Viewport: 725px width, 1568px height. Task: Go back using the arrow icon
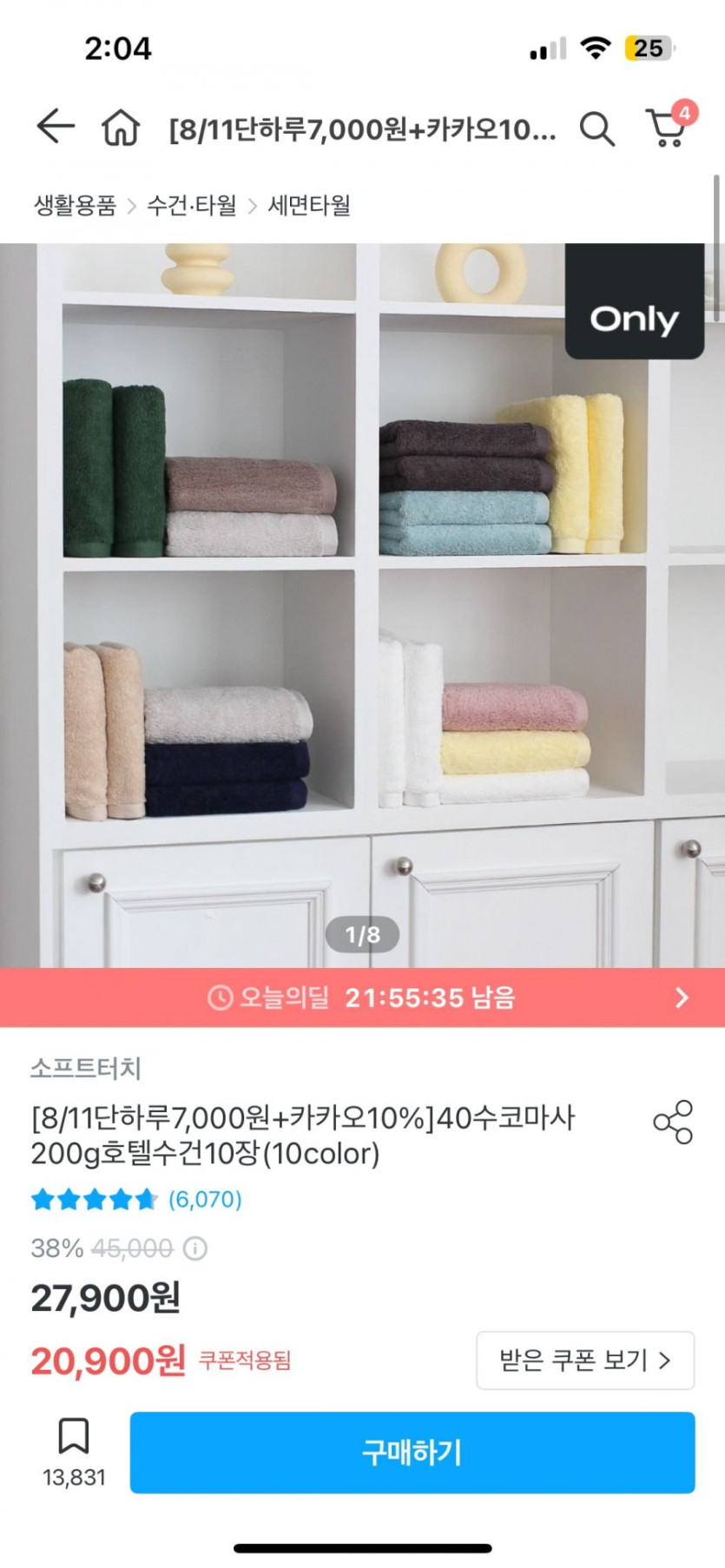[x=56, y=127]
